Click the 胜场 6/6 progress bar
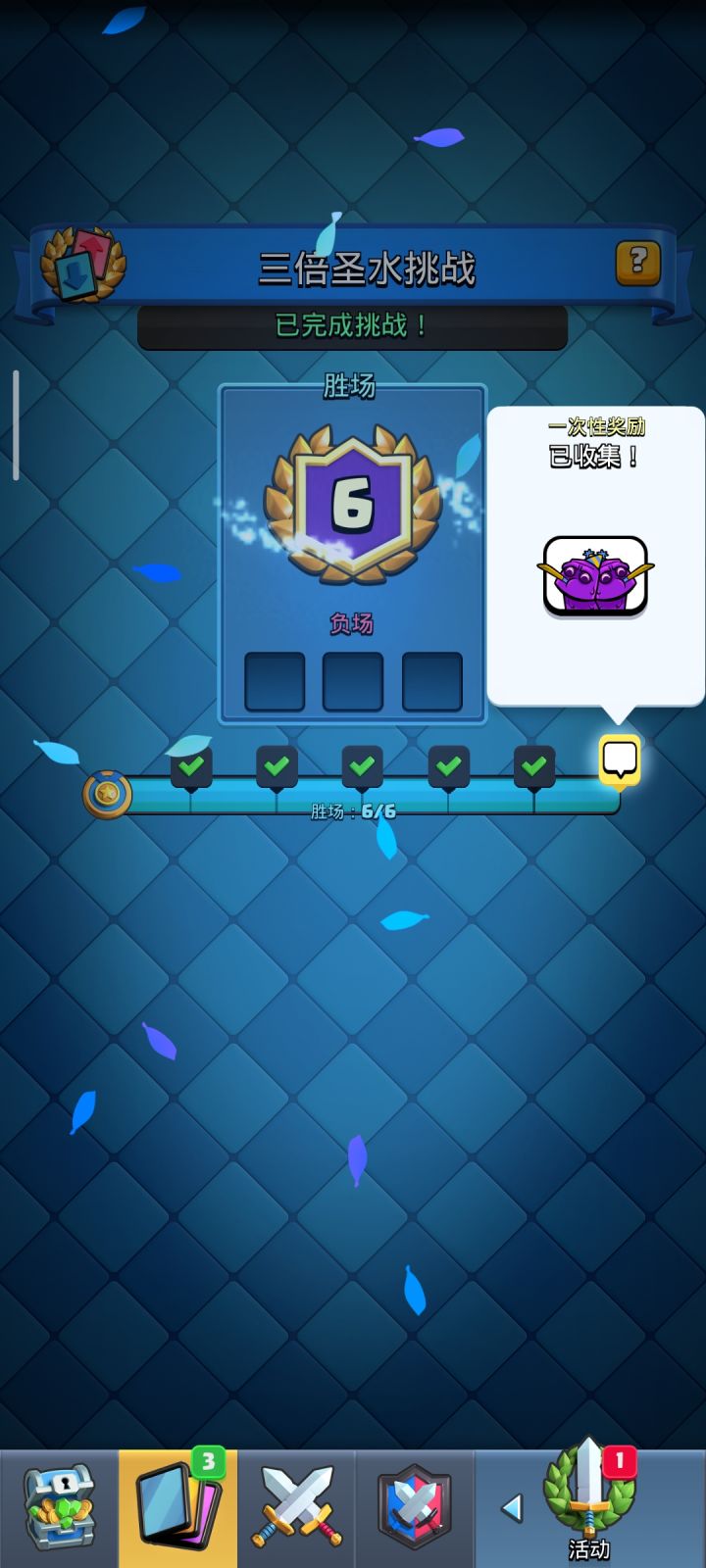Image resolution: width=706 pixels, height=1568 pixels. 353,809
